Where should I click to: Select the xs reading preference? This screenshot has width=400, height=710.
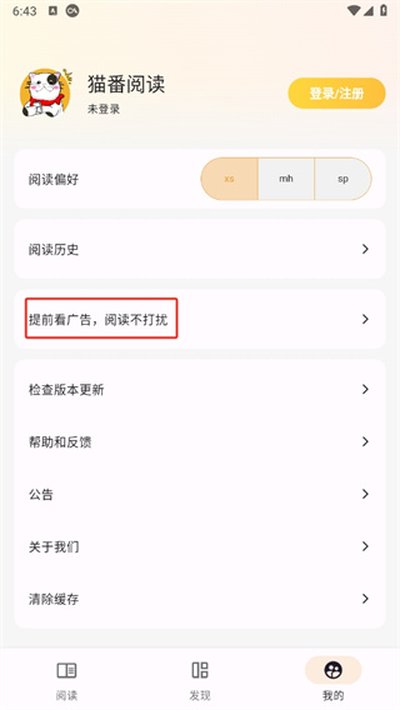click(x=229, y=179)
